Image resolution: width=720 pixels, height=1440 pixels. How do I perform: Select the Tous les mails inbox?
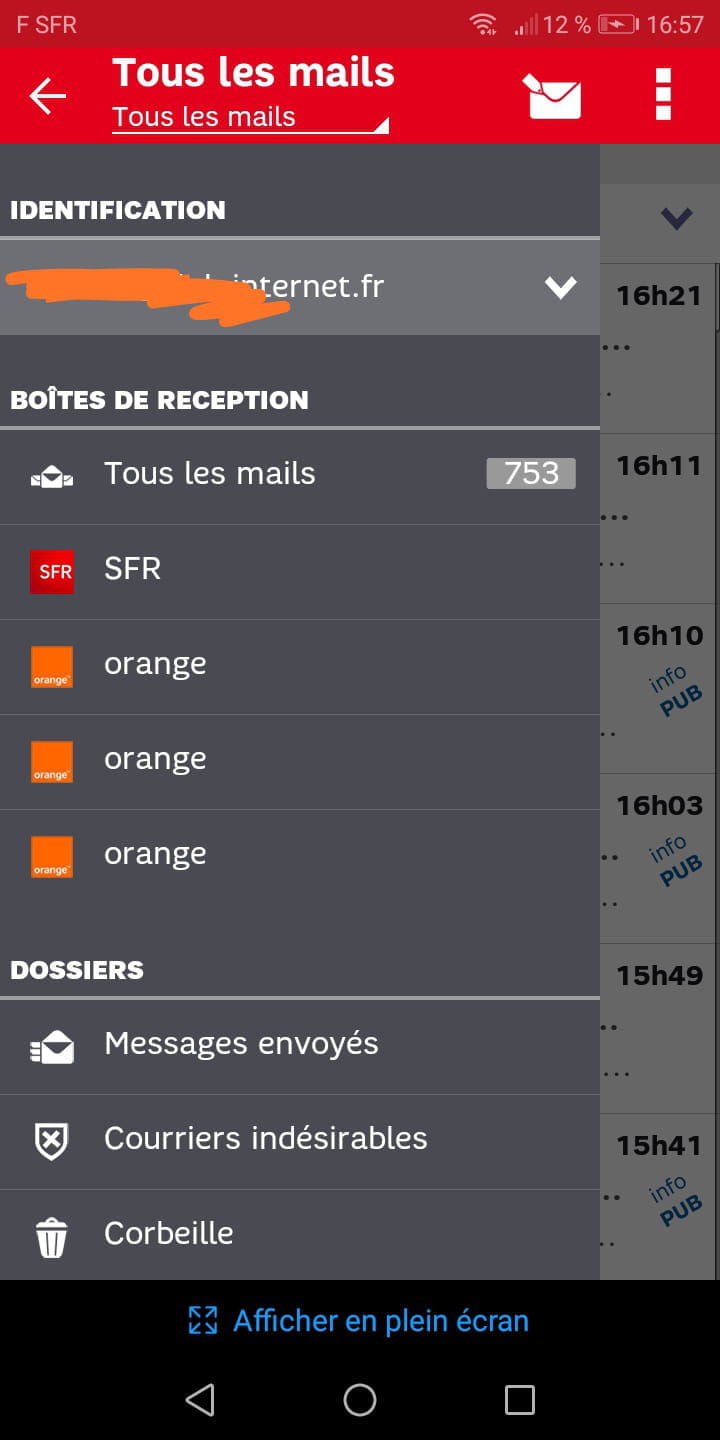300,474
